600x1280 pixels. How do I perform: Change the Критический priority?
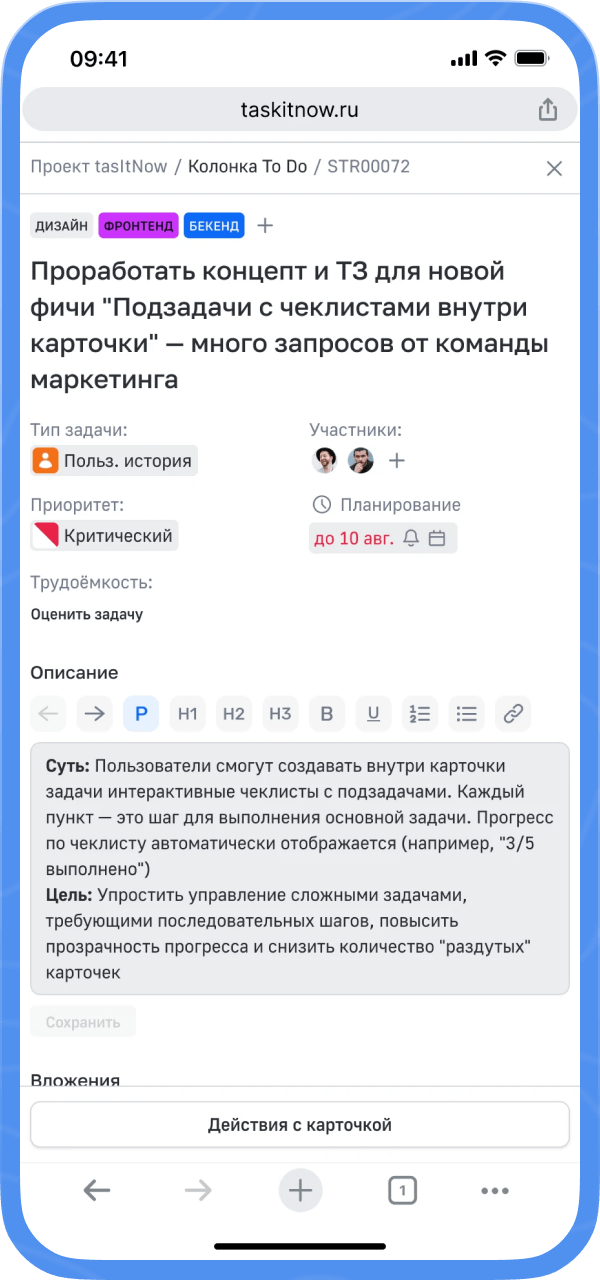104,536
